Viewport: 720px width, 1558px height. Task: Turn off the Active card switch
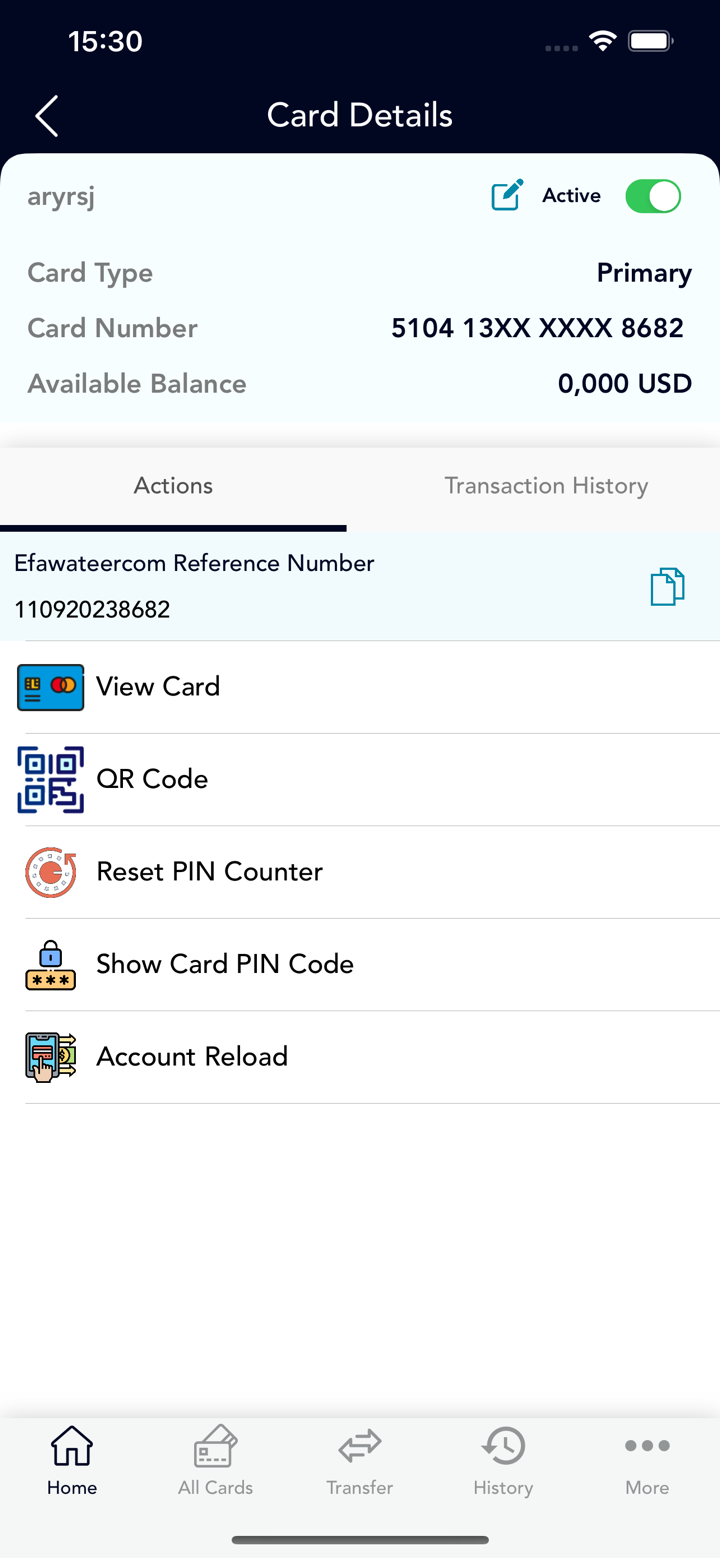(x=652, y=196)
